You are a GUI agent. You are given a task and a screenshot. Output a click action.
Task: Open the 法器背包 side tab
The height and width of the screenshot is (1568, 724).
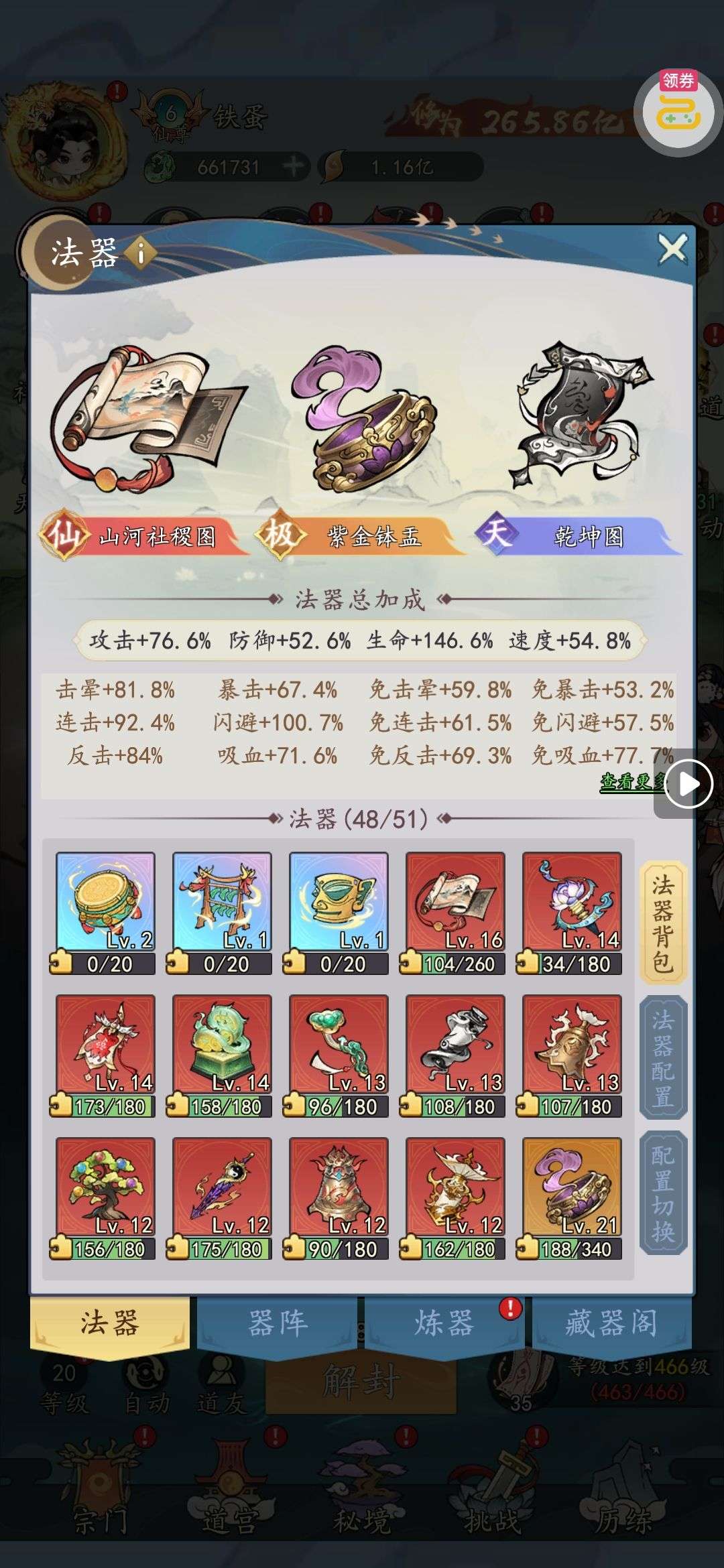663,924
